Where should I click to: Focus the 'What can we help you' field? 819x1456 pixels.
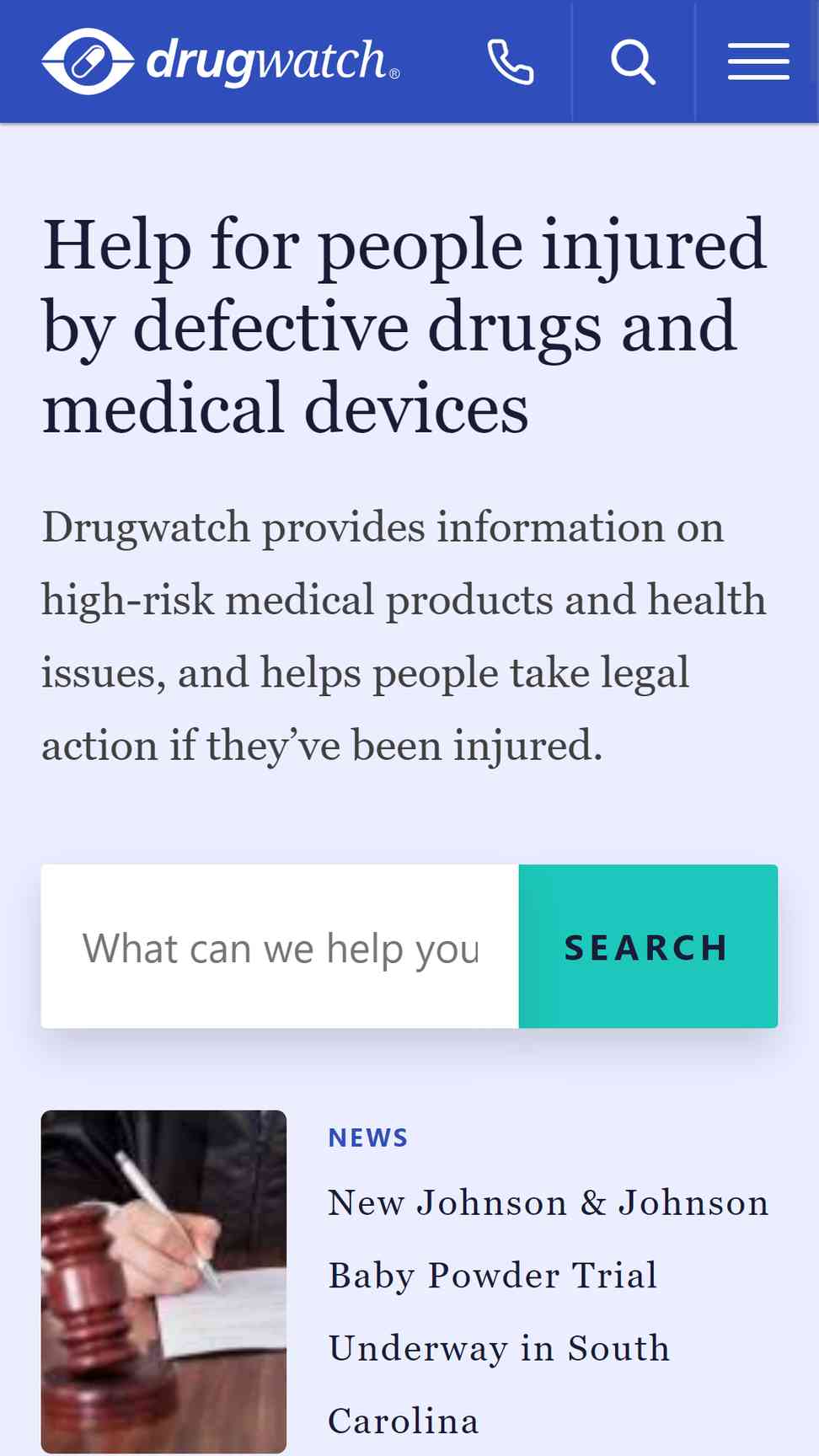[x=280, y=947]
